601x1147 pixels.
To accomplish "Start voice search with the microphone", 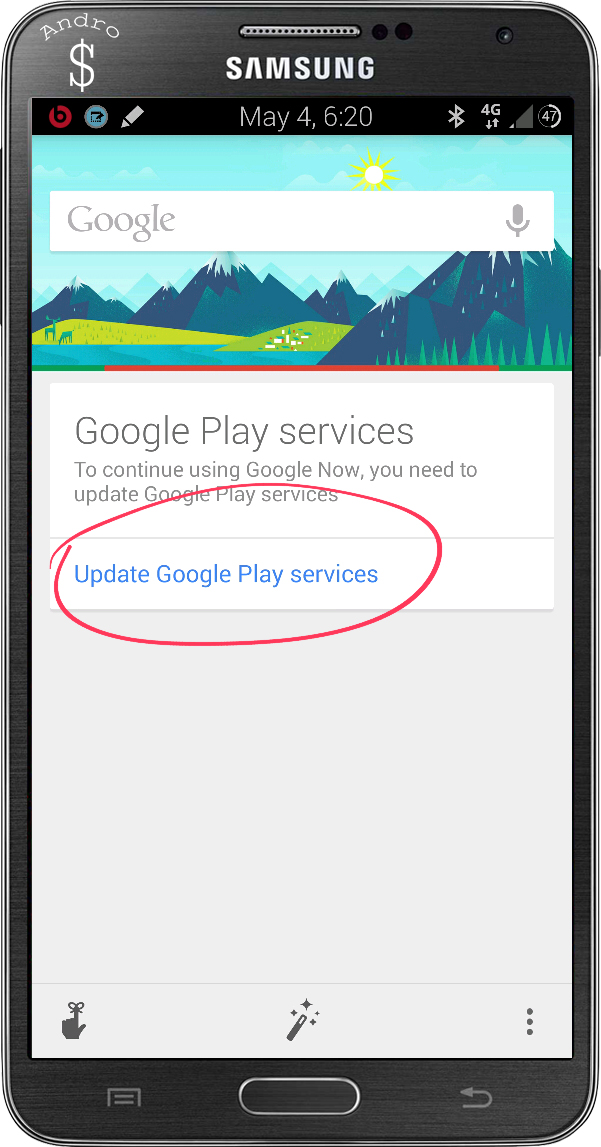I will click(517, 221).
